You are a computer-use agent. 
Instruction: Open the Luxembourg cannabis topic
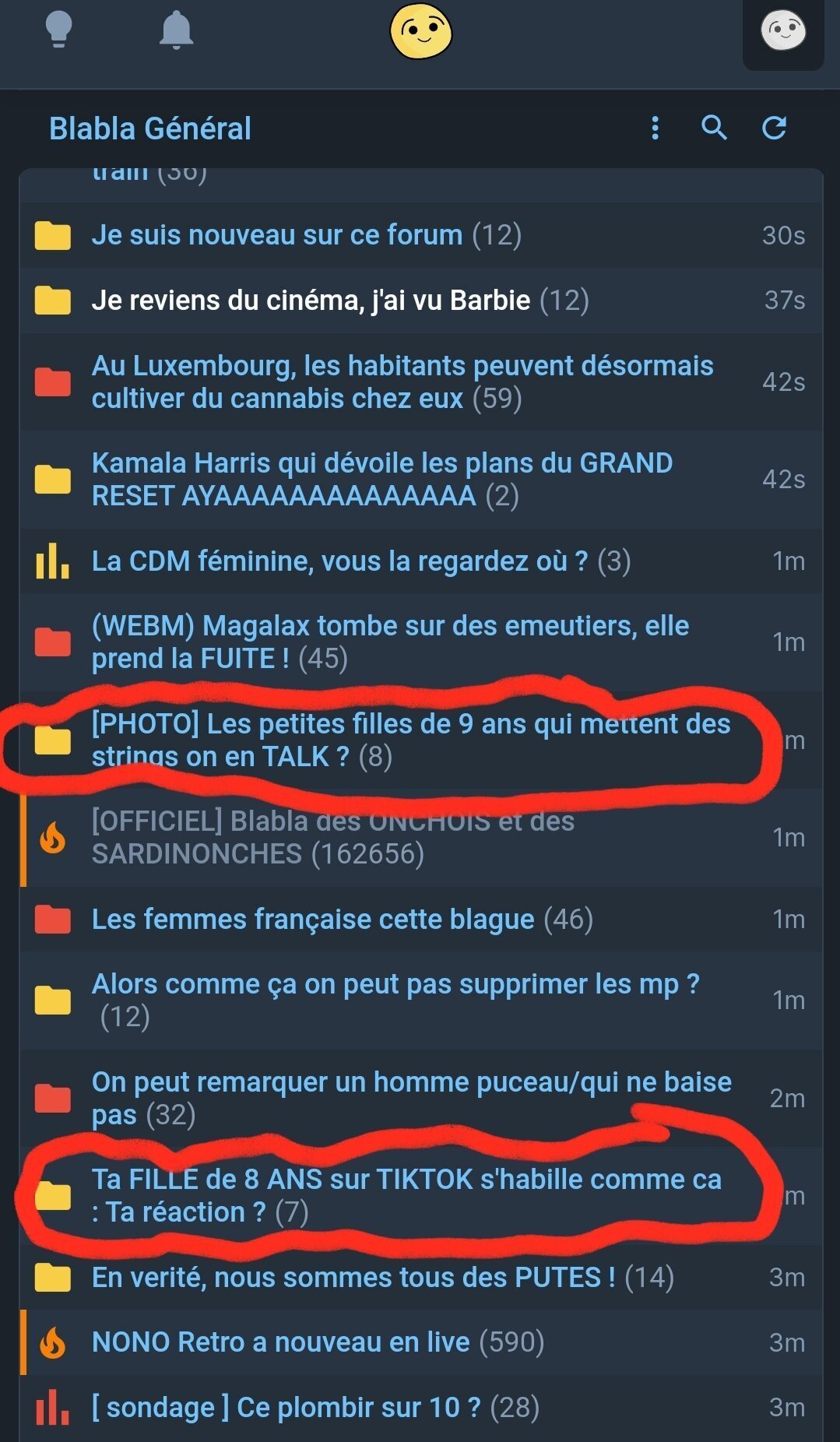402,382
